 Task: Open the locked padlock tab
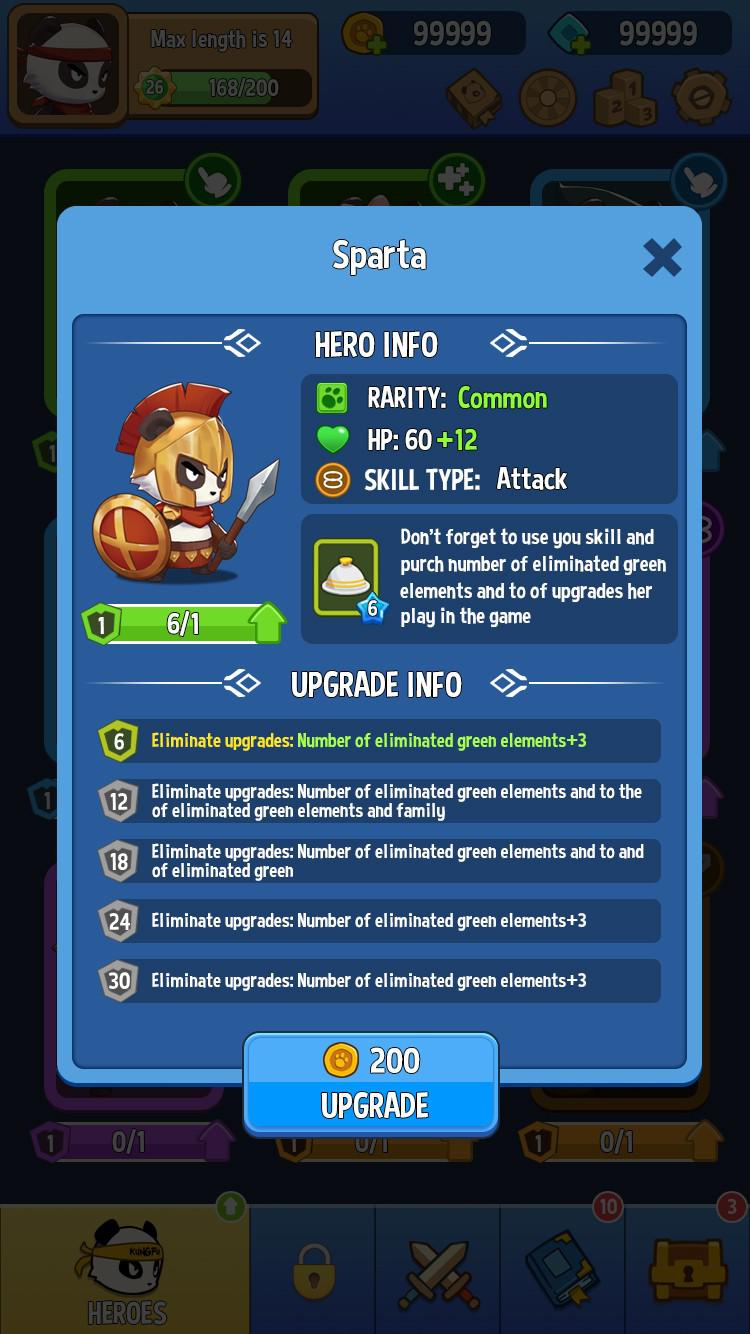coord(313,1269)
